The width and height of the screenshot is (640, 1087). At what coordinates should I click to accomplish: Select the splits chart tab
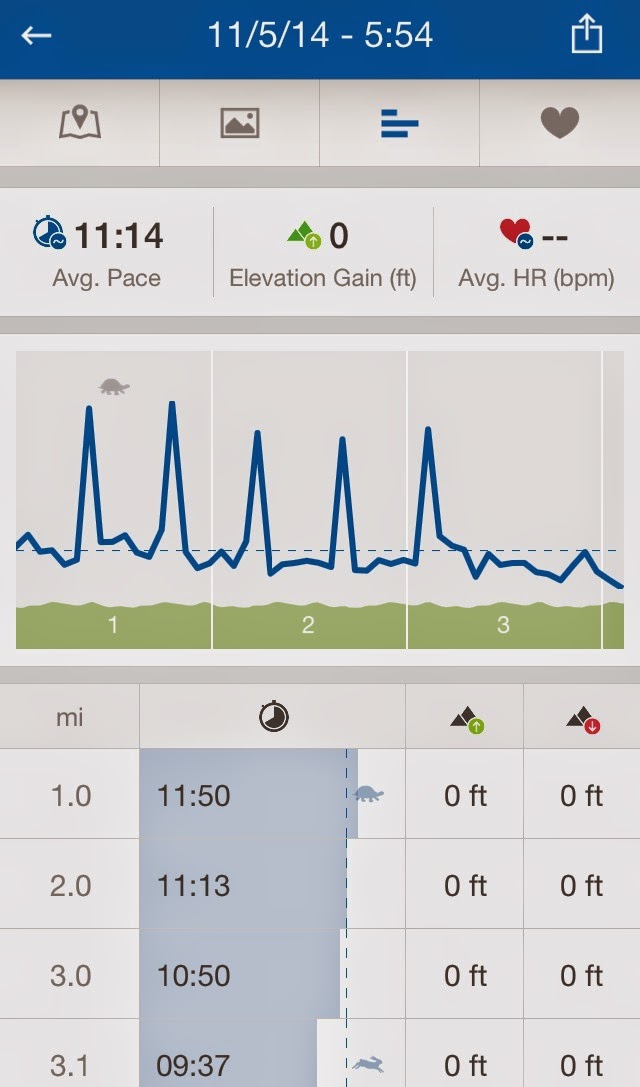pyautogui.click(x=399, y=123)
